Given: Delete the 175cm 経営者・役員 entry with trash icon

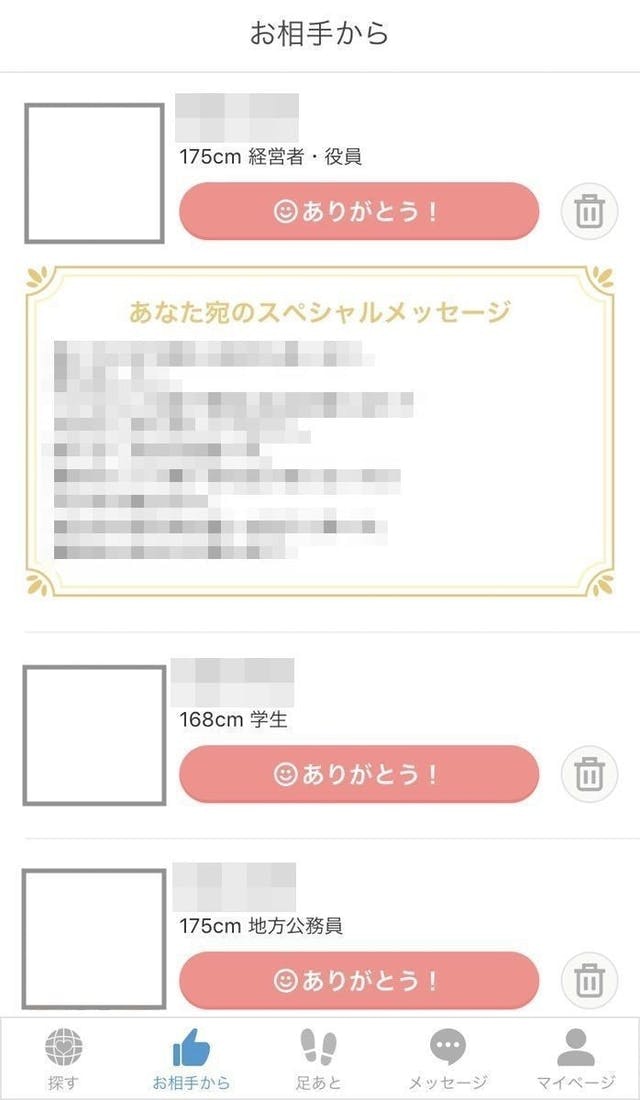Looking at the screenshot, I should 590,211.
